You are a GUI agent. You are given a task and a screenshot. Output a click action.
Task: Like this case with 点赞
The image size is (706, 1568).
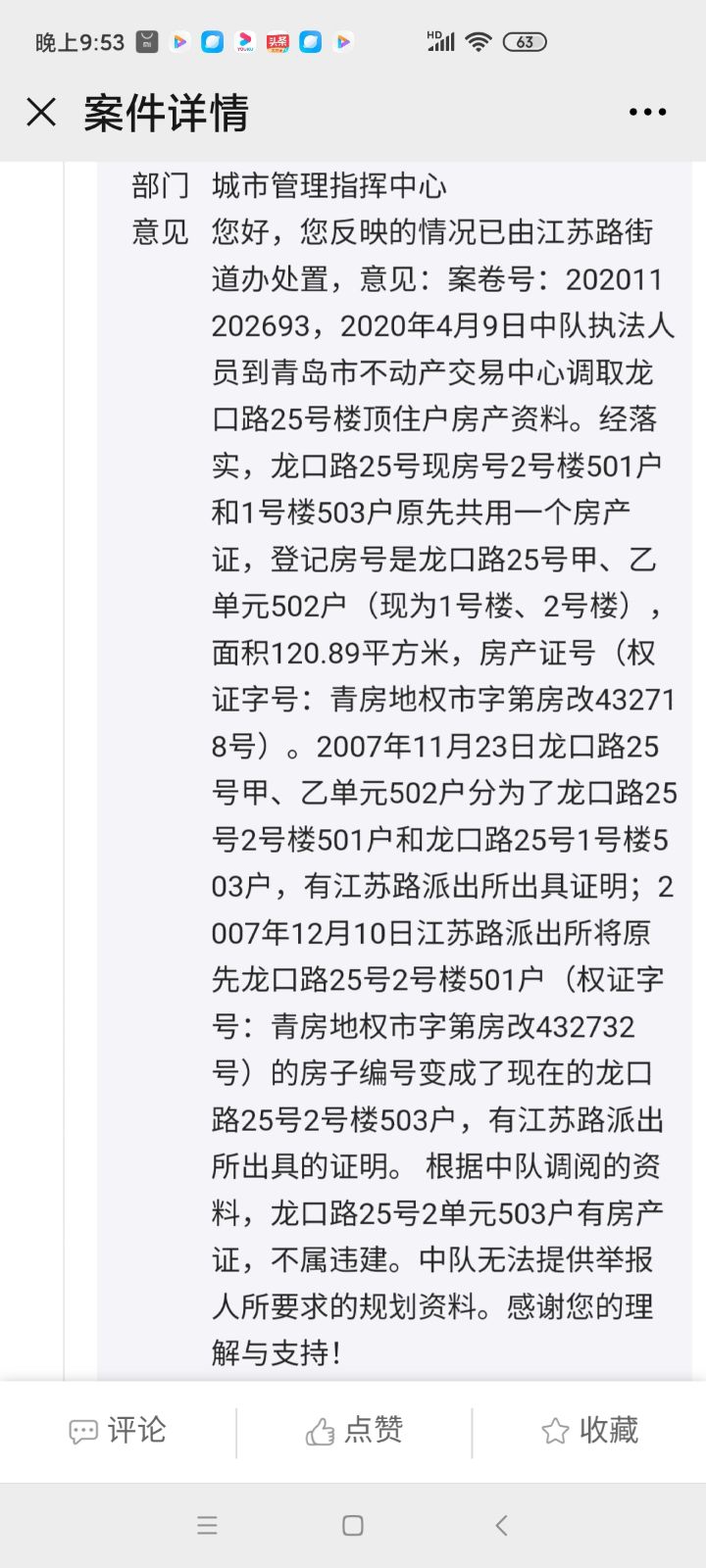pyautogui.click(x=354, y=1431)
